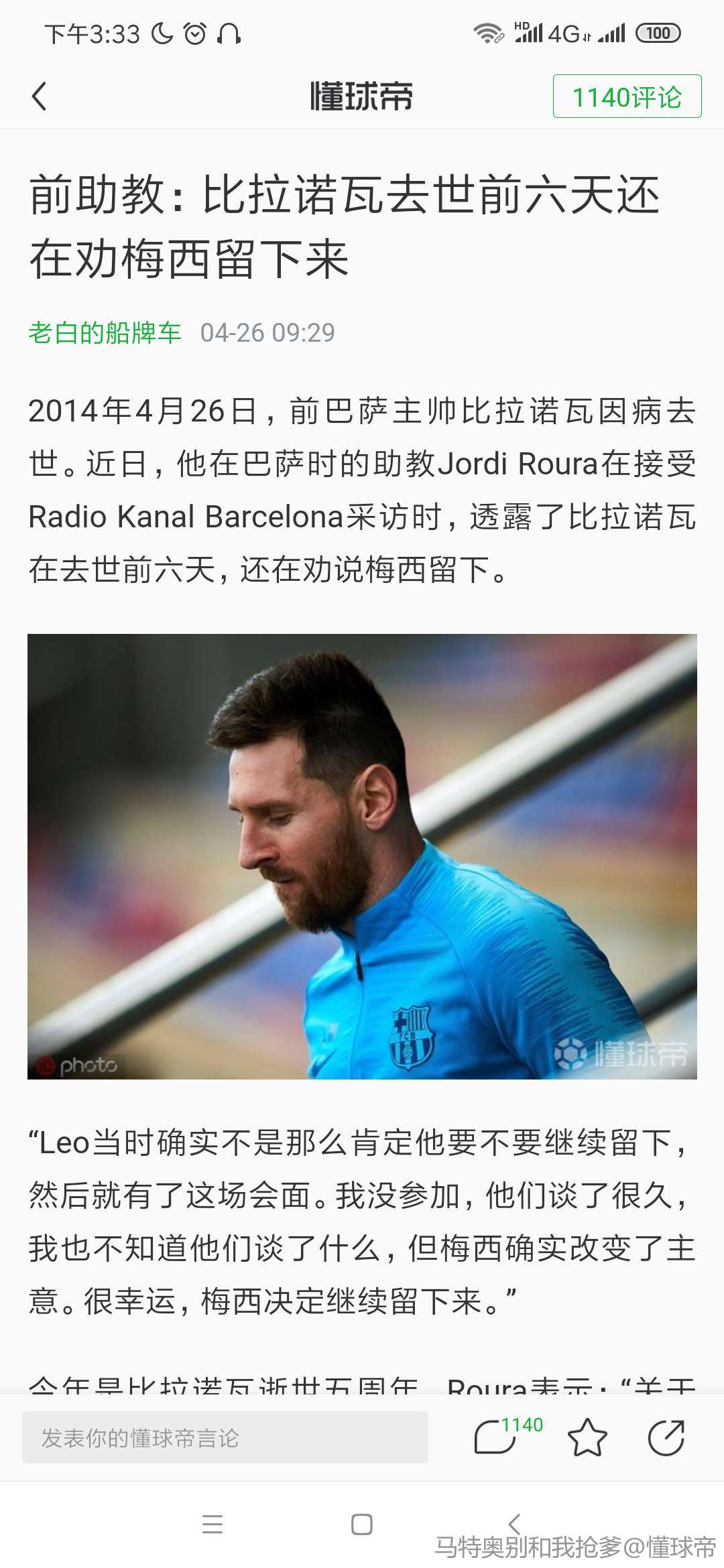
Task: Open author 老白的船牌车 profile
Action: click(105, 332)
